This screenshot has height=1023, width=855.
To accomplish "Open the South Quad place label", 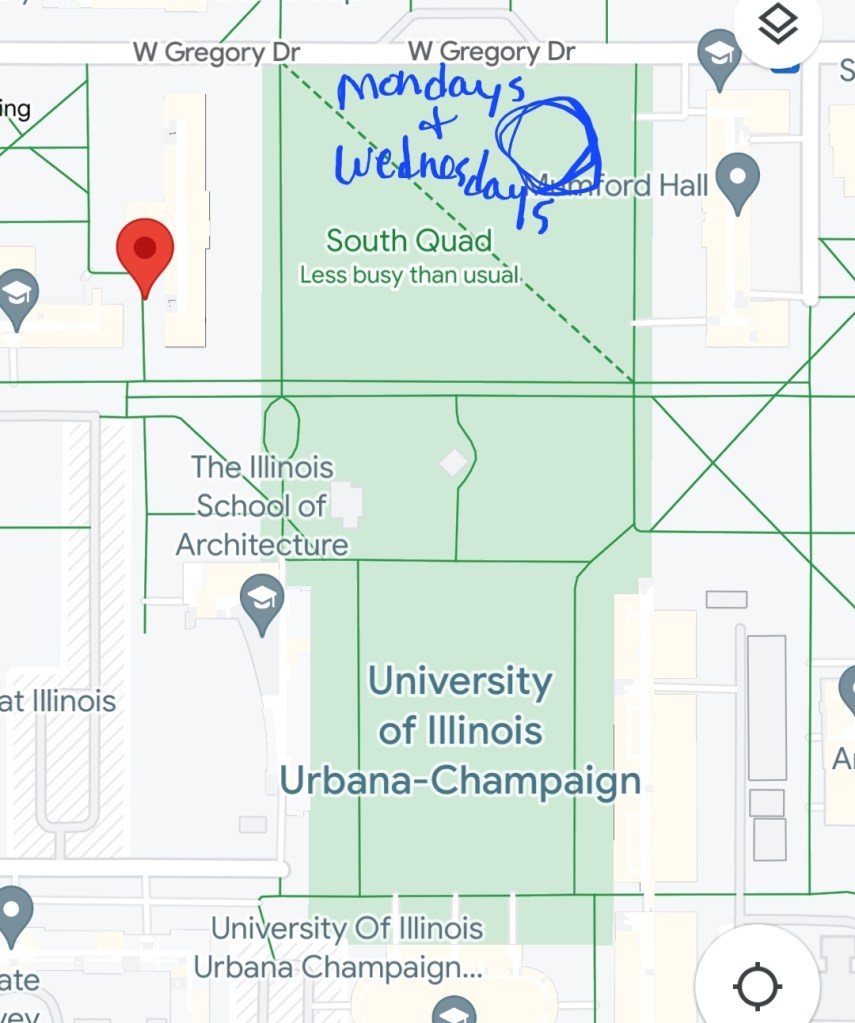I will click(x=409, y=240).
